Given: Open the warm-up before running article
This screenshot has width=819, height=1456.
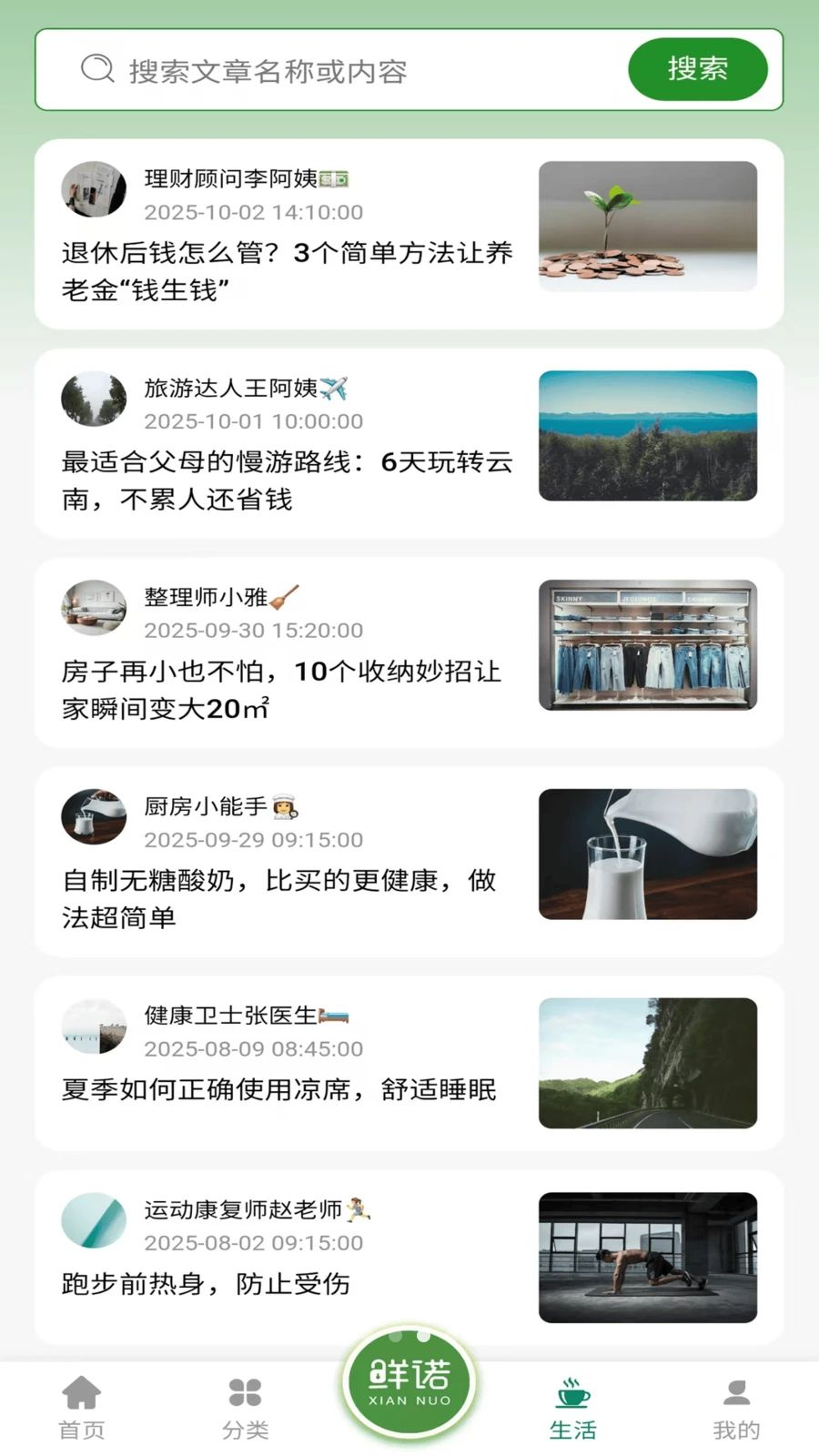Looking at the screenshot, I should pyautogui.click(x=409, y=1258).
